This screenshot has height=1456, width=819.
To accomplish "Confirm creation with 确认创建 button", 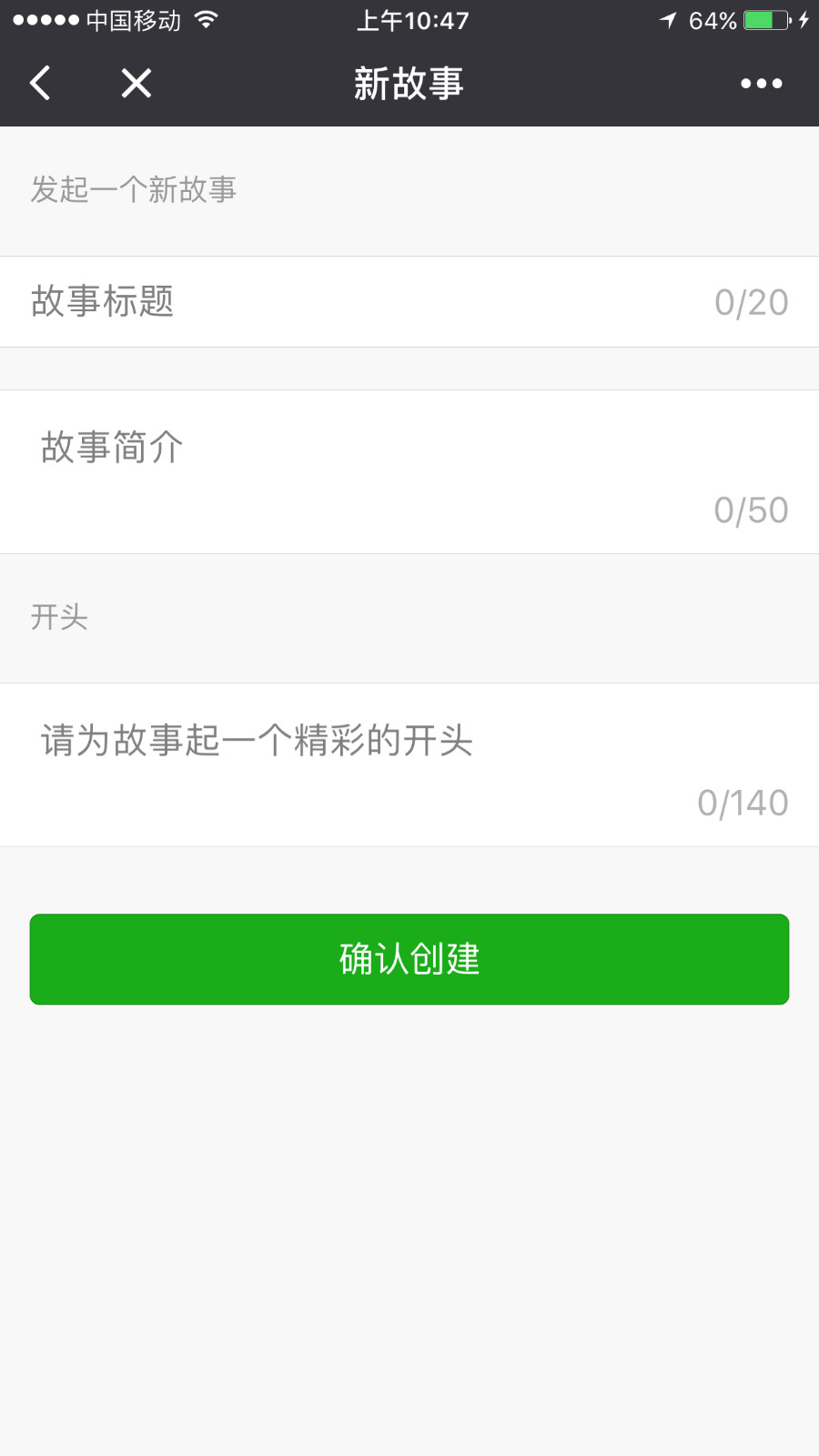I will pos(409,959).
